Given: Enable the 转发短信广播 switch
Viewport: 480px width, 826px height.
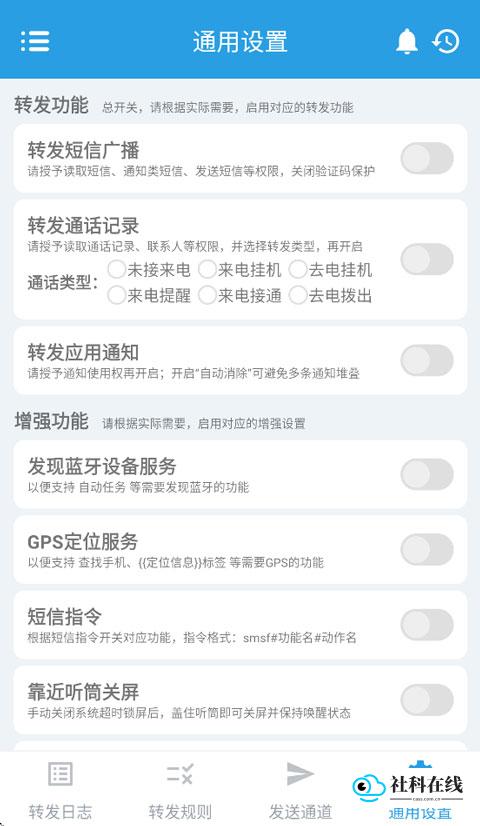Looking at the screenshot, I should click(427, 158).
